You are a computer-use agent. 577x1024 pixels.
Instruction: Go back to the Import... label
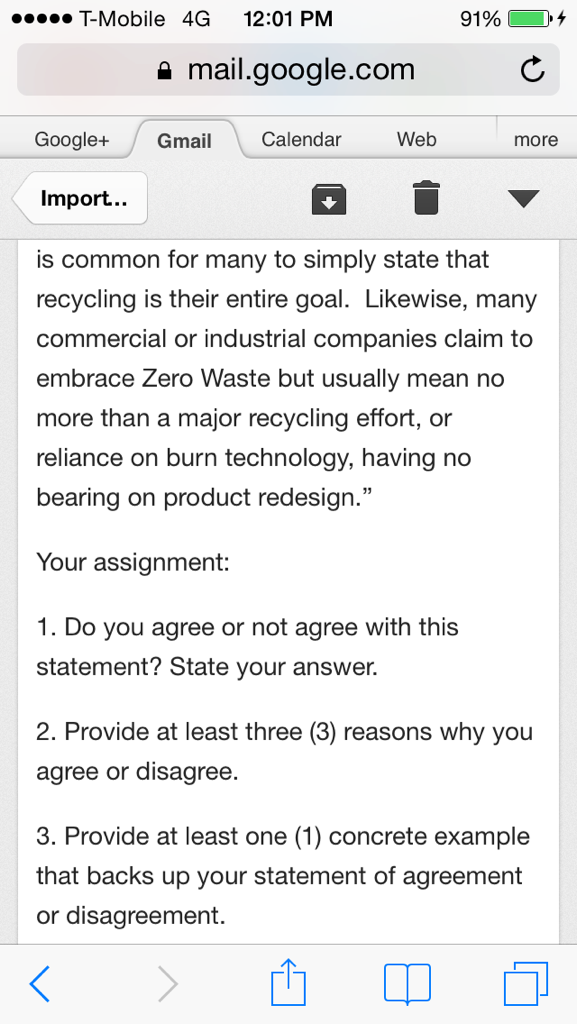[x=80, y=198]
